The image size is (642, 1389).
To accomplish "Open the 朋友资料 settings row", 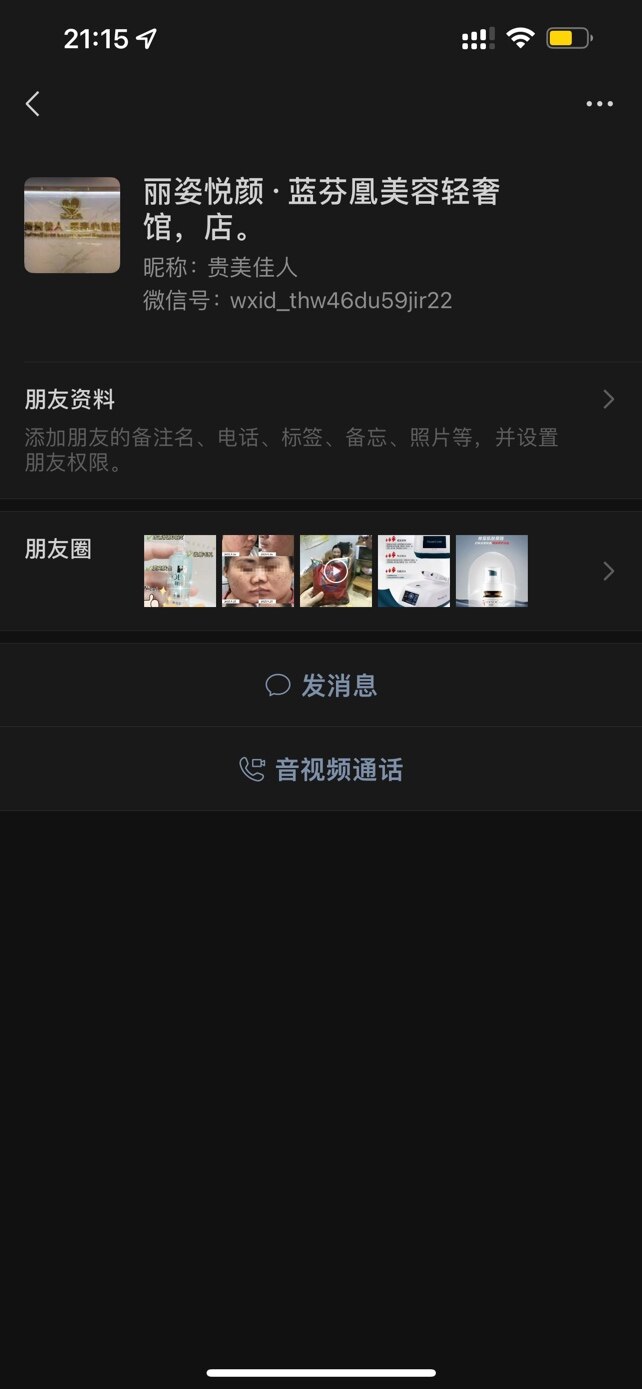I will click(x=320, y=430).
